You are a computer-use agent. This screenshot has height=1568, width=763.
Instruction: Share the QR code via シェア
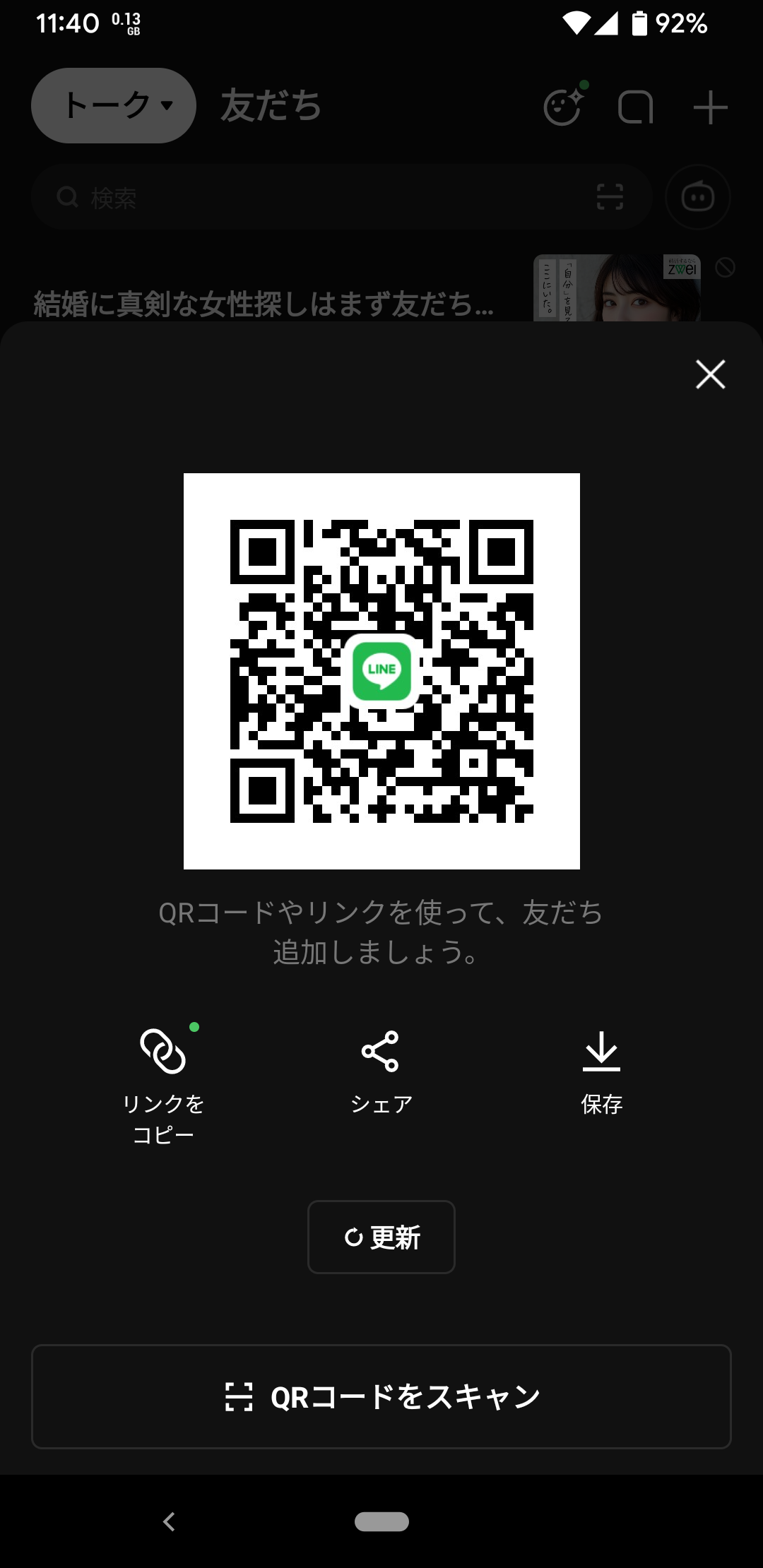tap(381, 1071)
